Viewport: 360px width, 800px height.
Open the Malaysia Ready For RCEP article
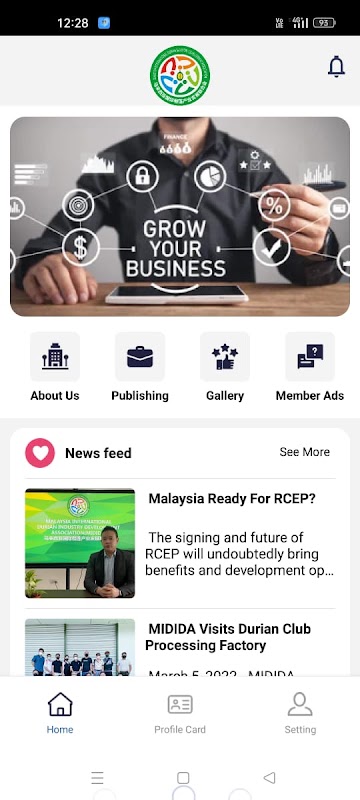click(x=181, y=543)
